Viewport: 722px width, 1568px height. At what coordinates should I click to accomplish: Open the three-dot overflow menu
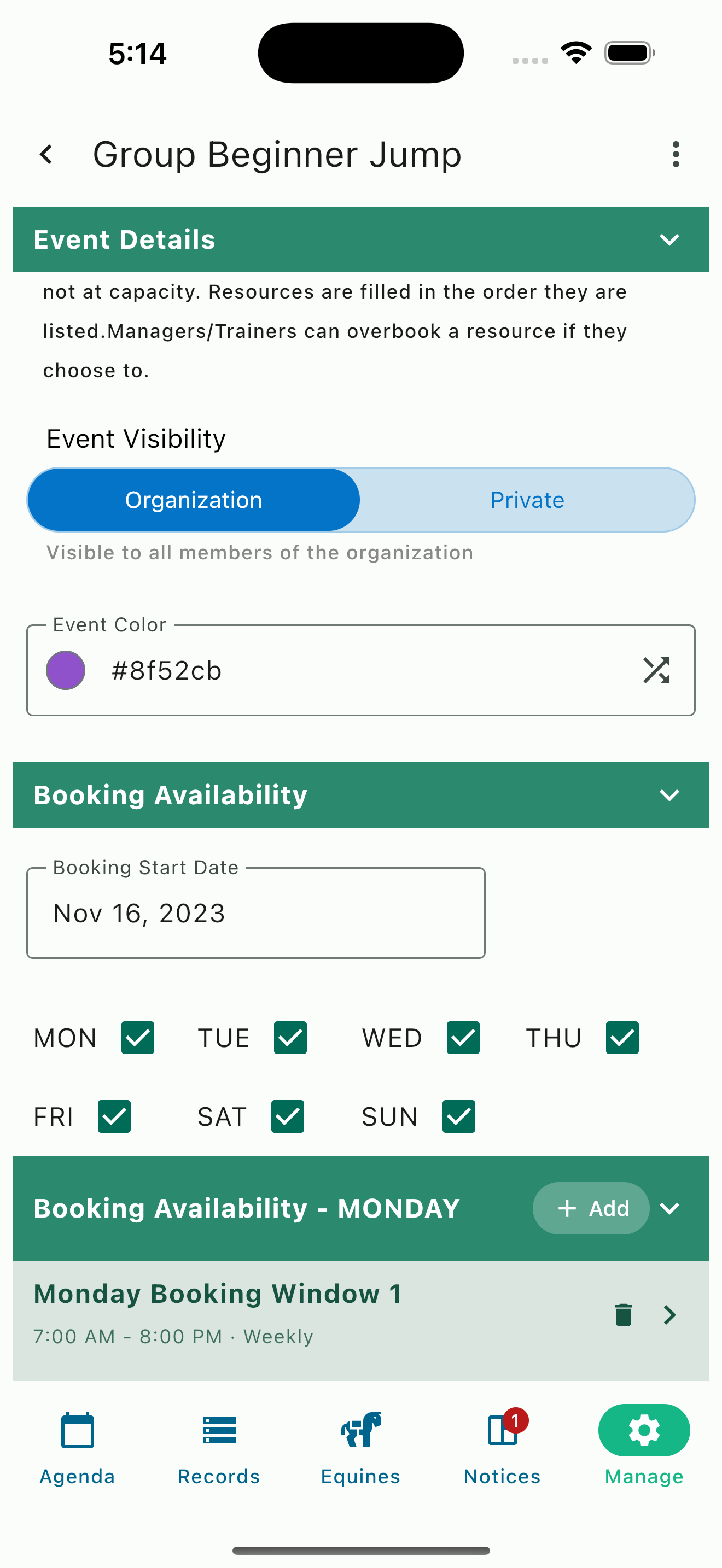[x=676, y=154]
